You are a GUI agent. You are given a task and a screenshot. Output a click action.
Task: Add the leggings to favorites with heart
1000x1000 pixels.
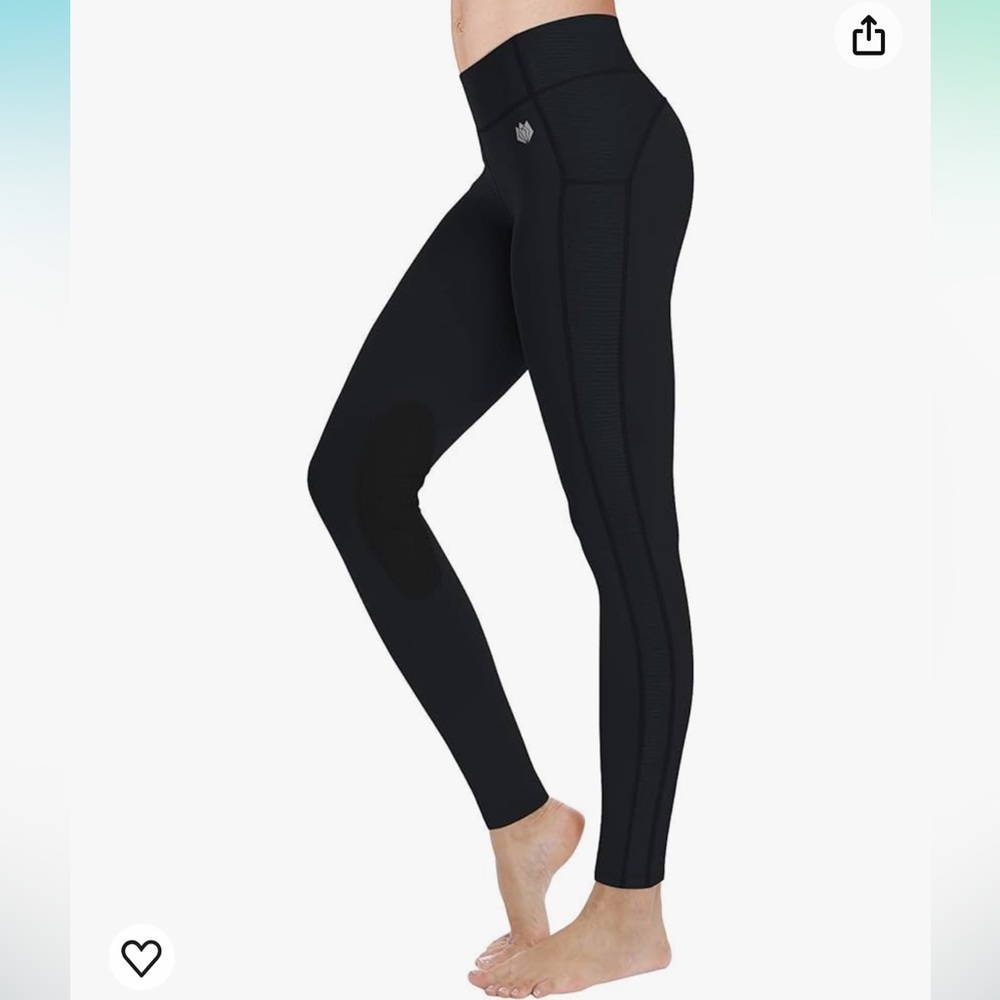pyautogui.click(x=141, y=957)
